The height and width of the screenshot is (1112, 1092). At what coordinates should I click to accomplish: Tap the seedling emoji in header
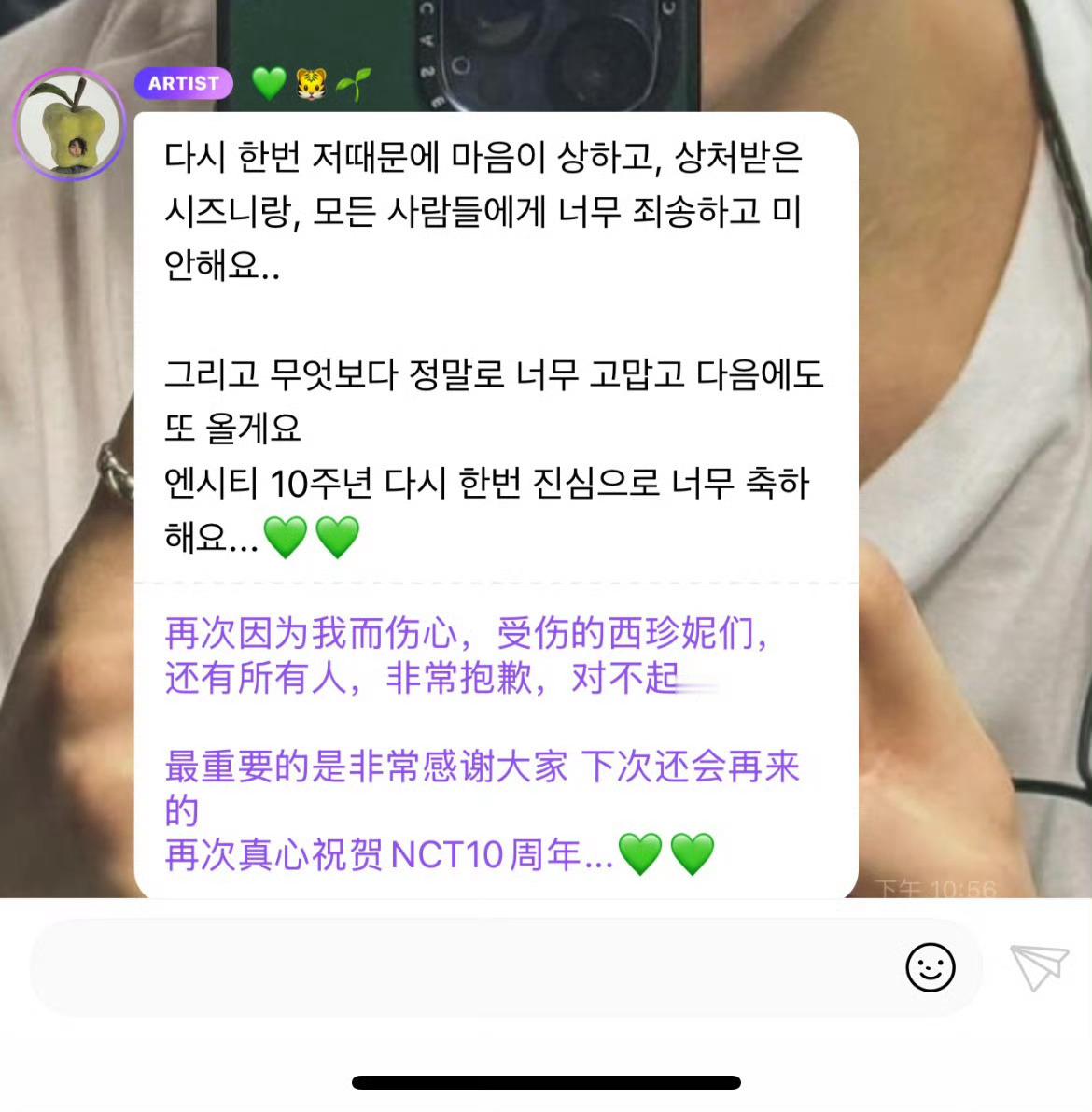355,83
